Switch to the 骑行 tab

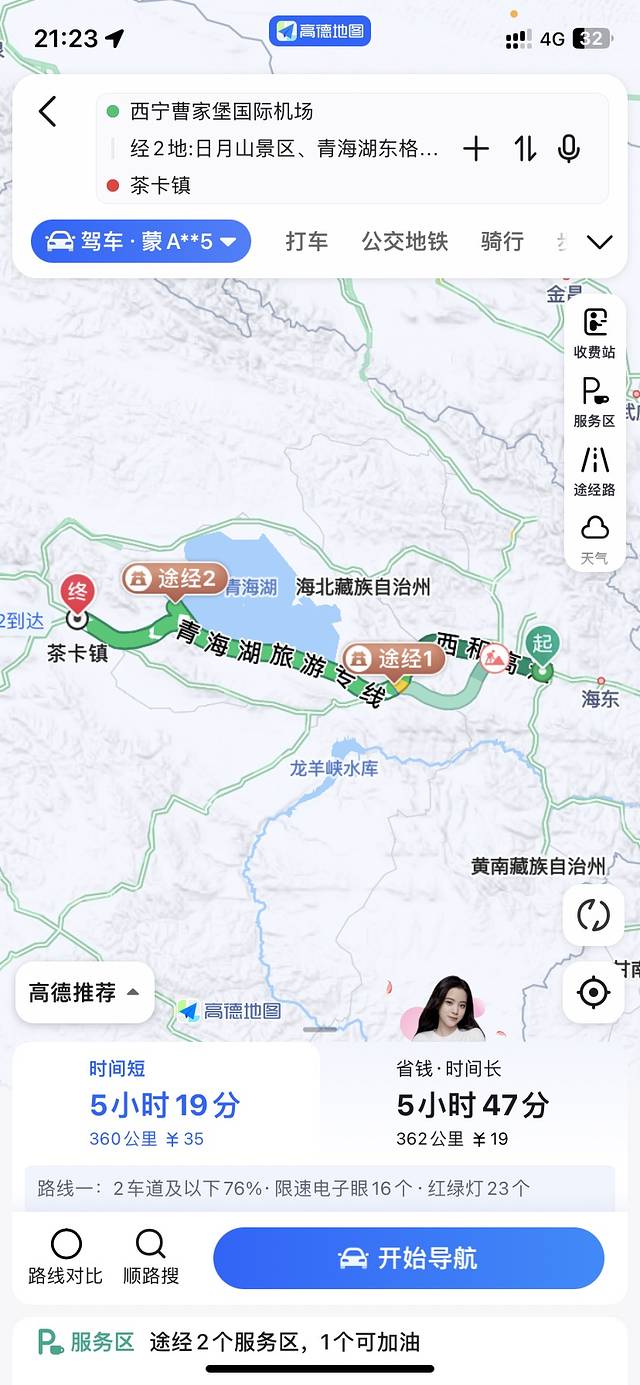502,241
